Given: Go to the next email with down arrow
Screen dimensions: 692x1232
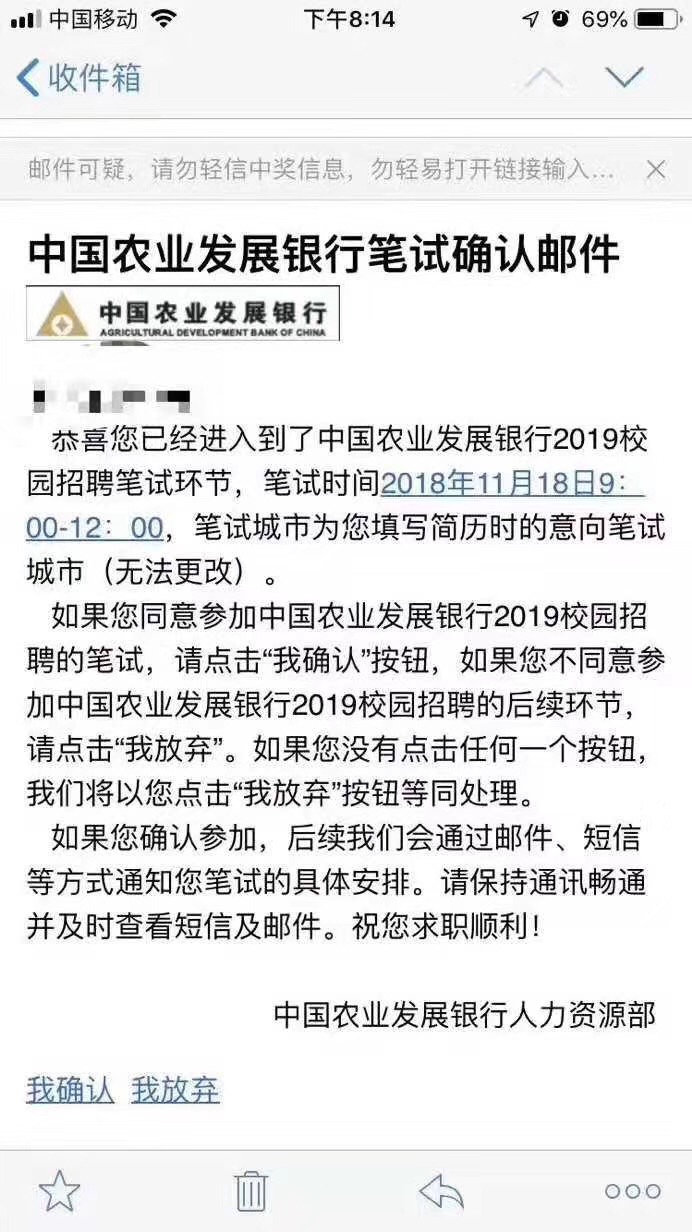Looking at the screenshot, I should click(624, 77).
